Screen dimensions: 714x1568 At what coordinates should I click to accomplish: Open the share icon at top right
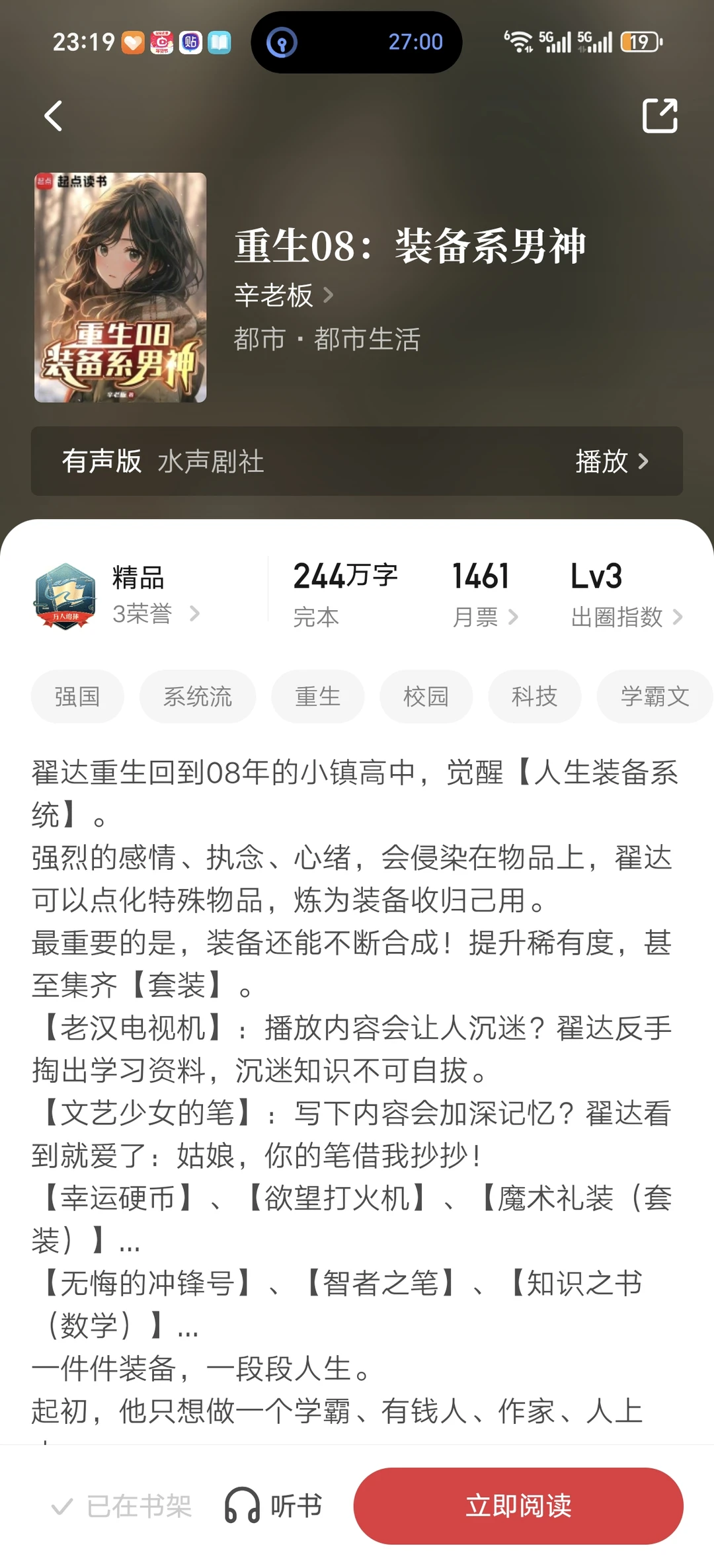[x=660, y=116]
